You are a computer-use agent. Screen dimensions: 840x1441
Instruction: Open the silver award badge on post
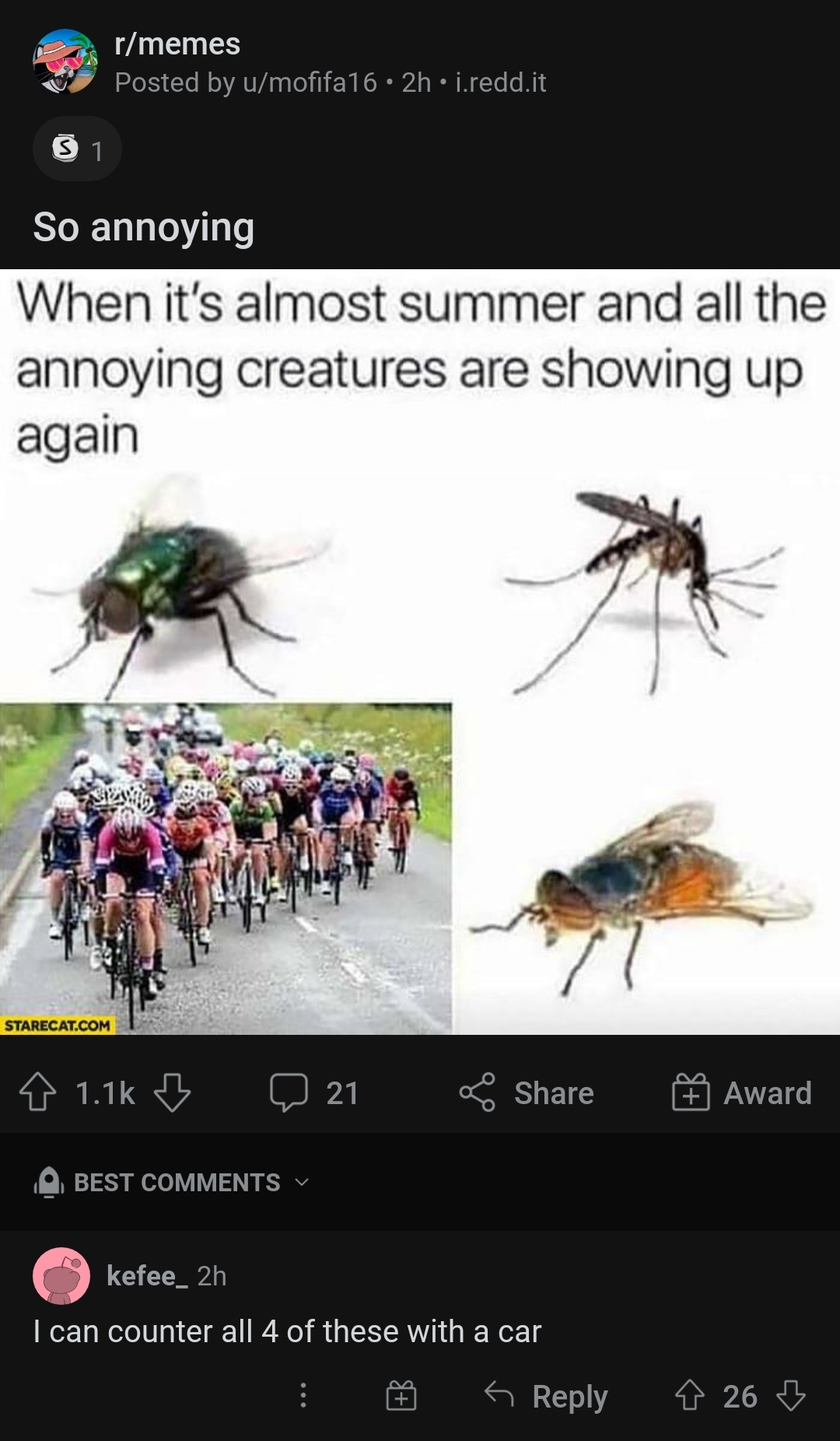click(76, 149)
